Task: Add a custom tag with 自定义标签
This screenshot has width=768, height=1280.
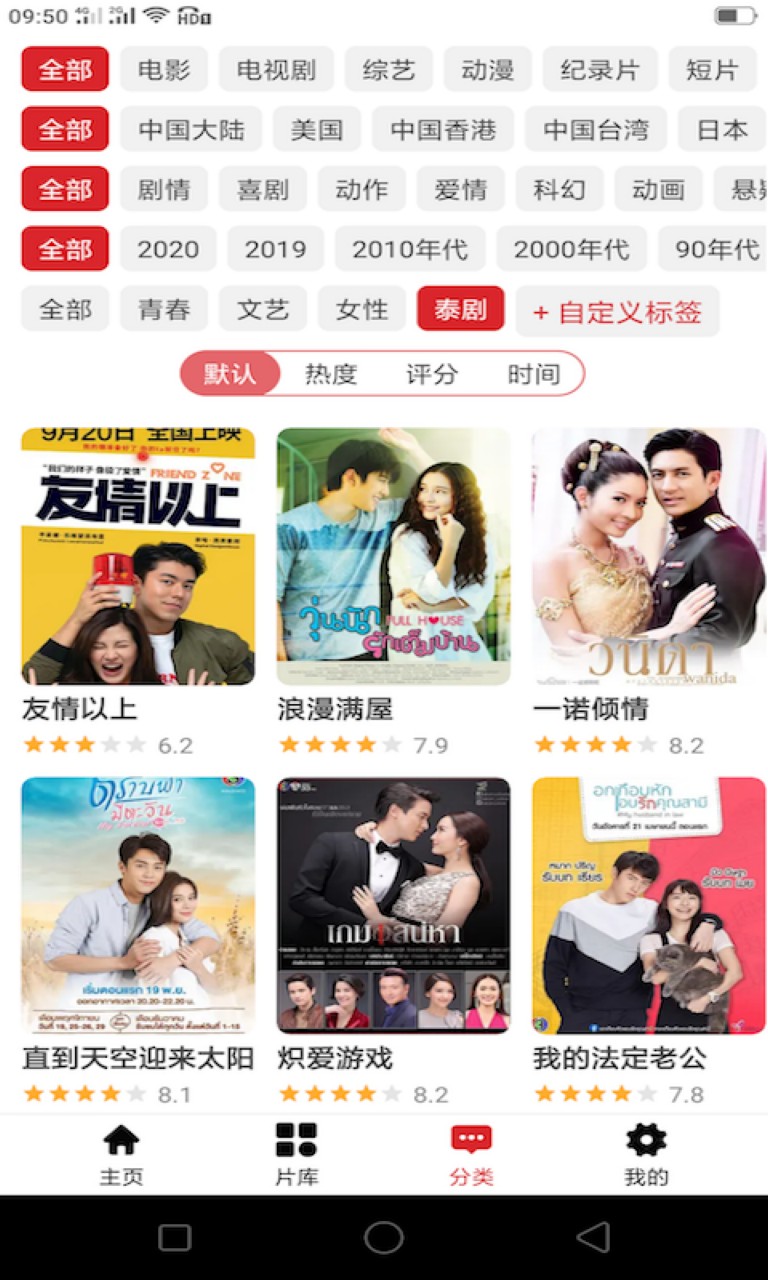Action: coord(617,311)
